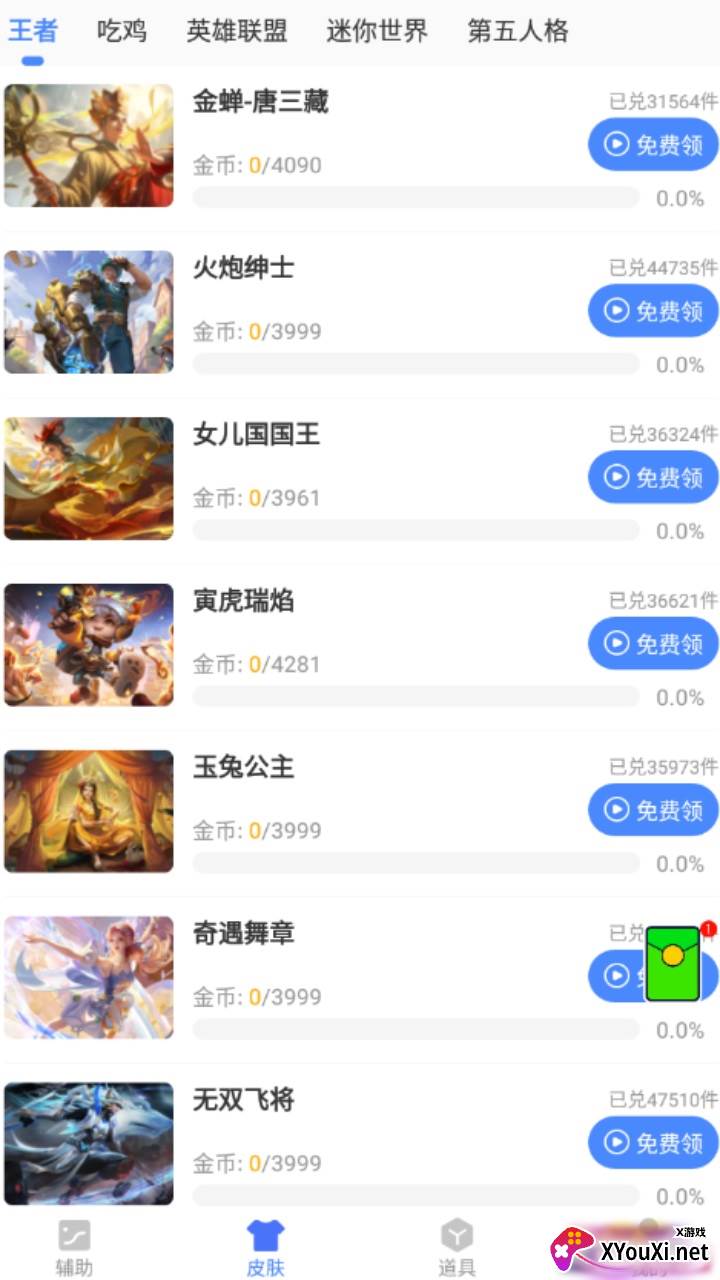This screenshot has width=720, height=1280.
Task: Switch to the 吃鸡 category tab
Action: (120, 31)
